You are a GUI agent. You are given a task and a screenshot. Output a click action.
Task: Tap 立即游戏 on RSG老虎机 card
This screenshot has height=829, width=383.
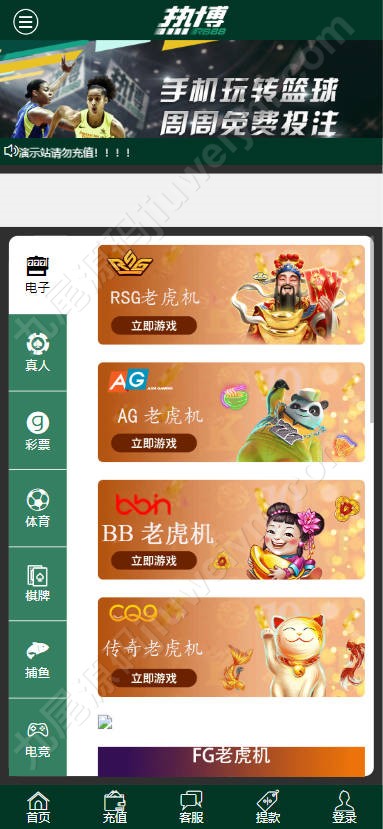pos(154,326)
